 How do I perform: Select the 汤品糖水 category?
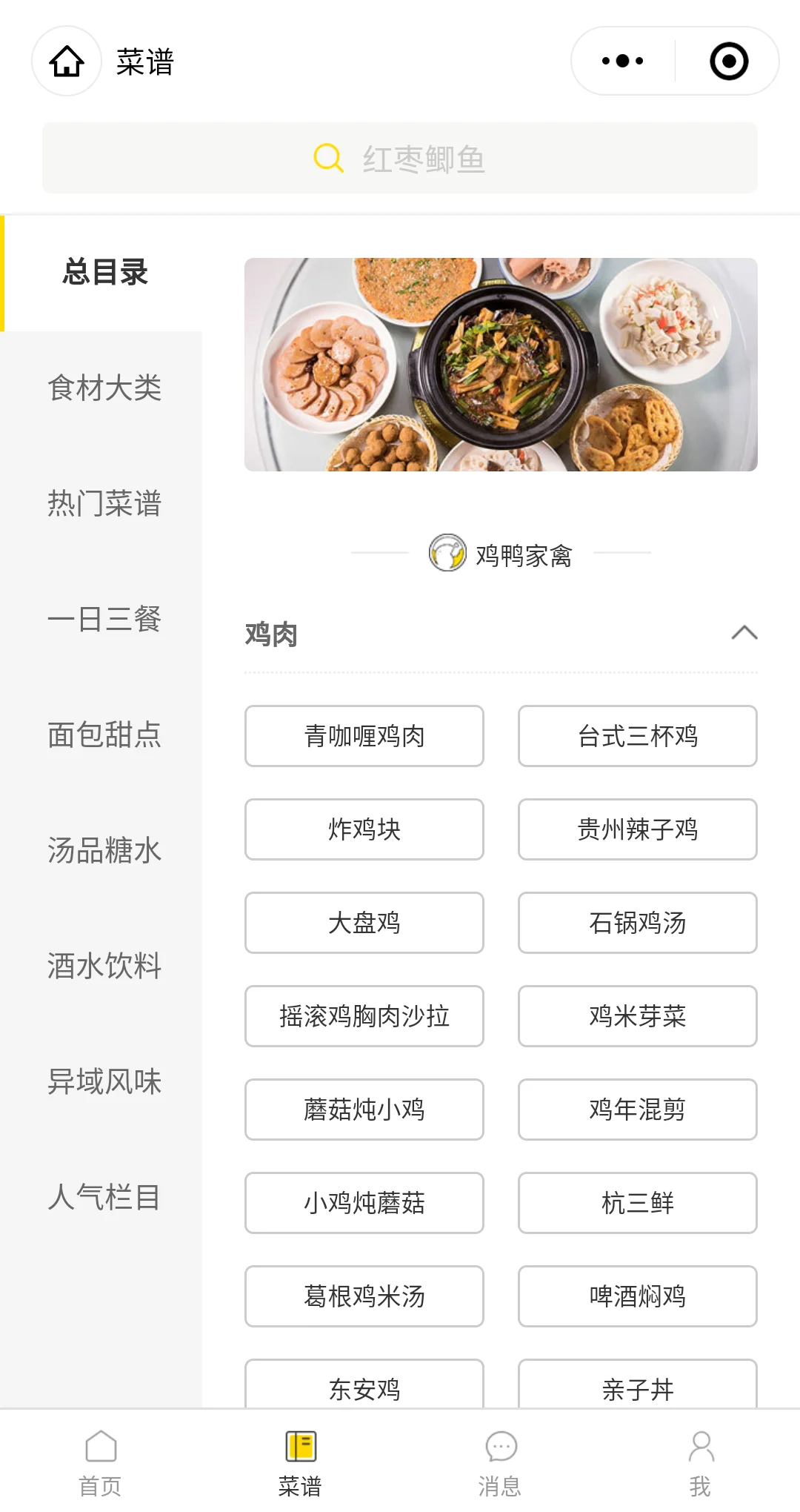104,851
